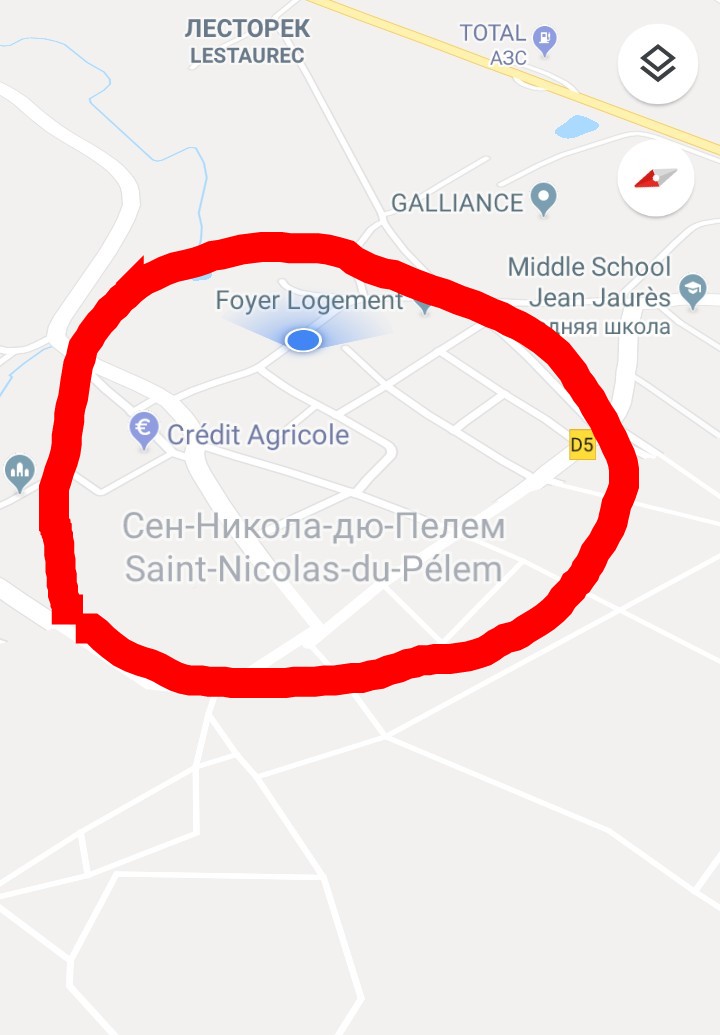Image resolution: width=720 pixels, height=1035 pixels.
Task: Tap the TOTAL gas station marker
Action: coord(544,41)
